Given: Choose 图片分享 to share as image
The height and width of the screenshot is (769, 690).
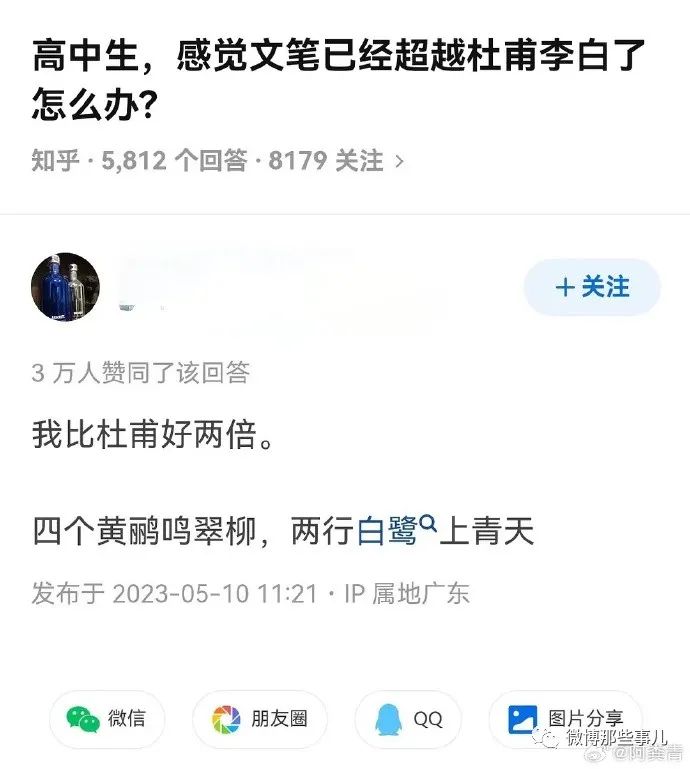Looking at the screenshot, I should pos(565,719).
